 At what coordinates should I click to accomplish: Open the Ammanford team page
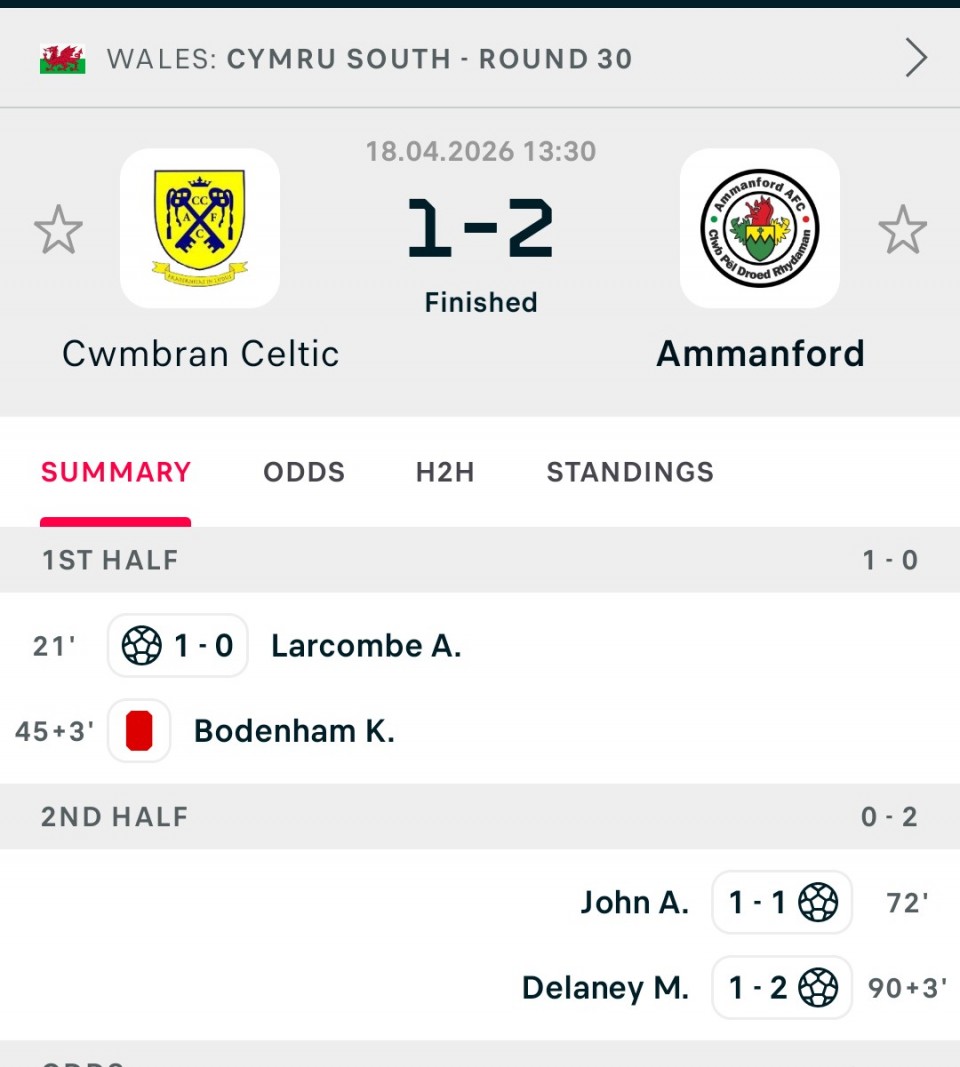(x=760, y=229)
